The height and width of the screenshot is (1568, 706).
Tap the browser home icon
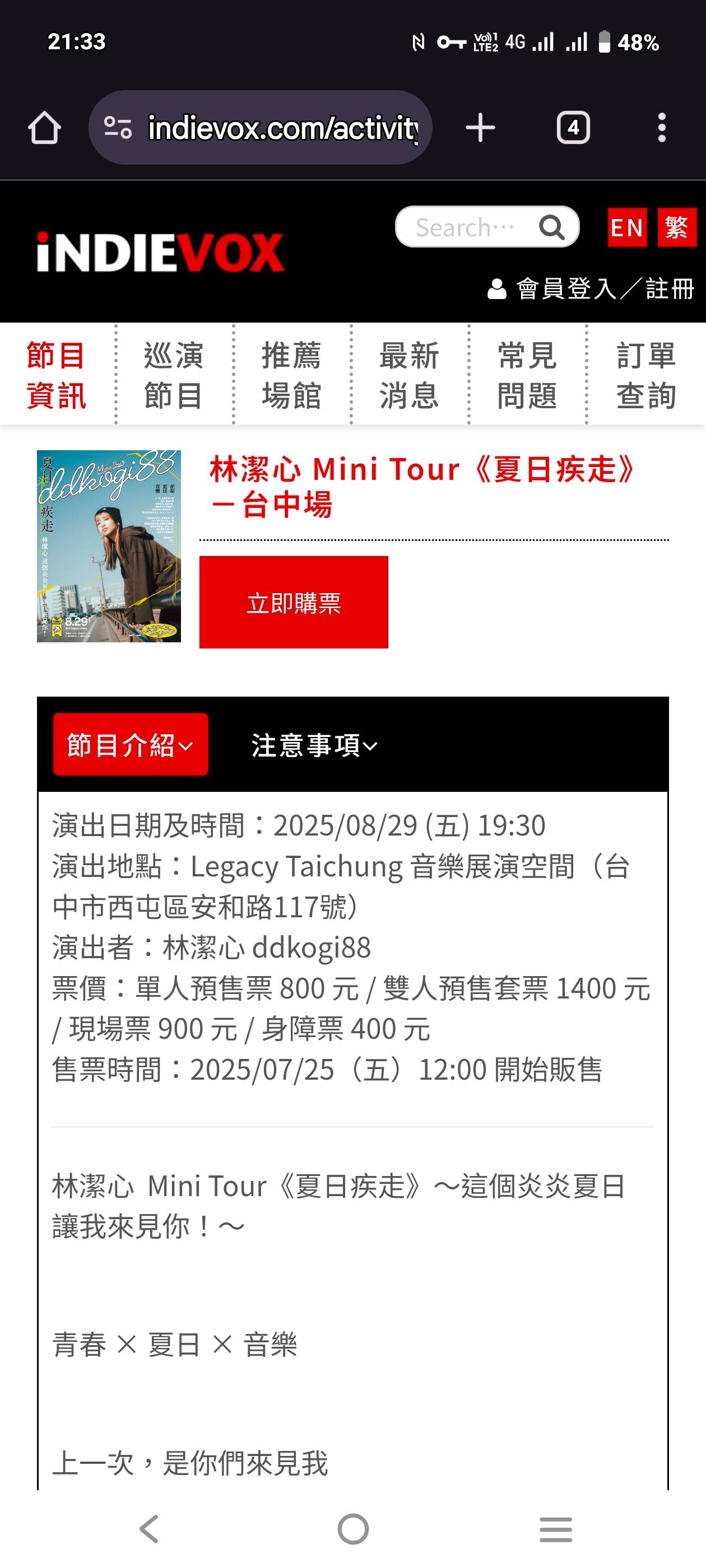[x=44, y=128]
